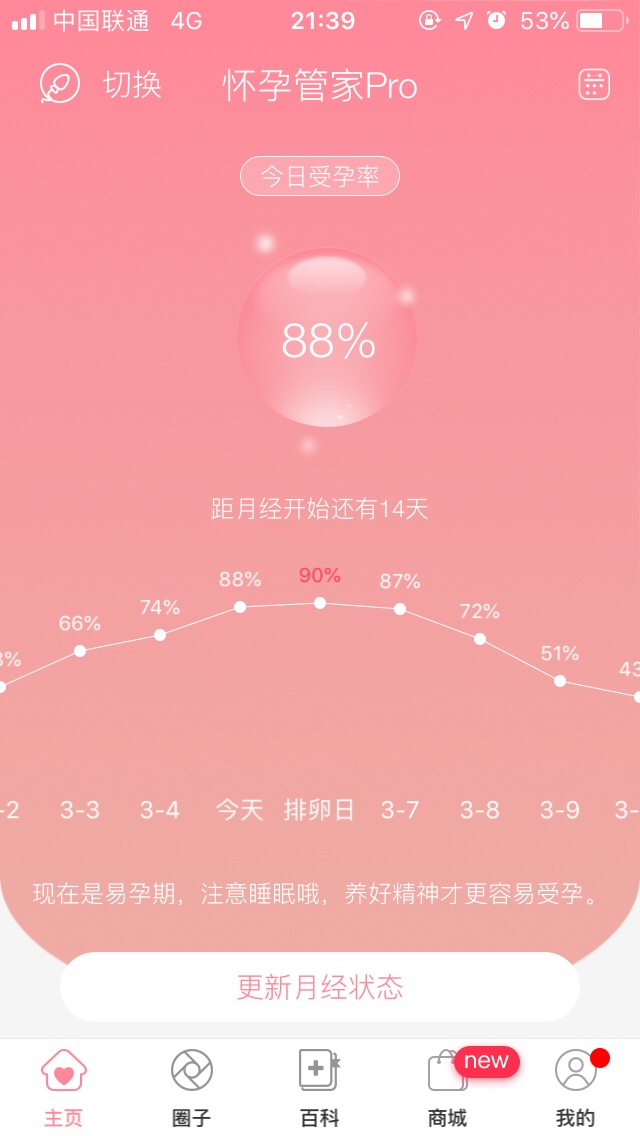Tap the 更新月经状态 button

[320, 987]
